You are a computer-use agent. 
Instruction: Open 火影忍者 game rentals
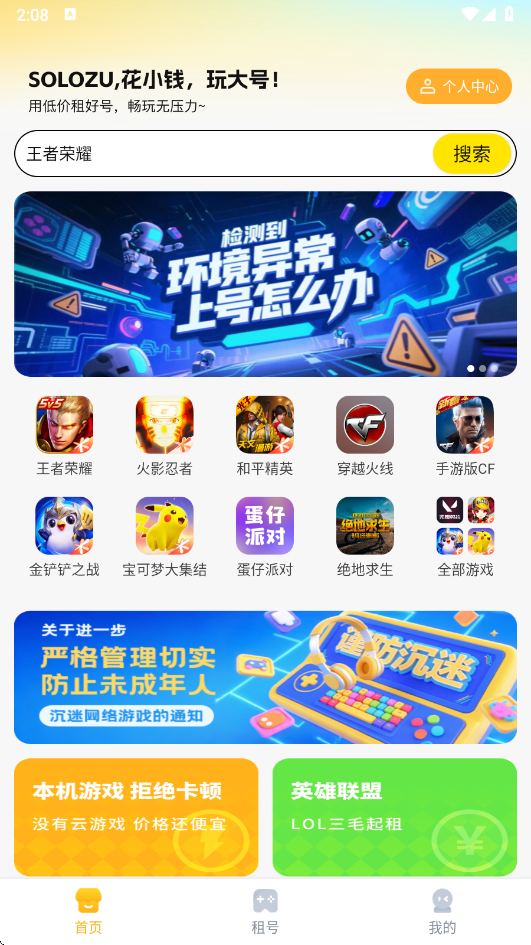[x=165, y=436]
